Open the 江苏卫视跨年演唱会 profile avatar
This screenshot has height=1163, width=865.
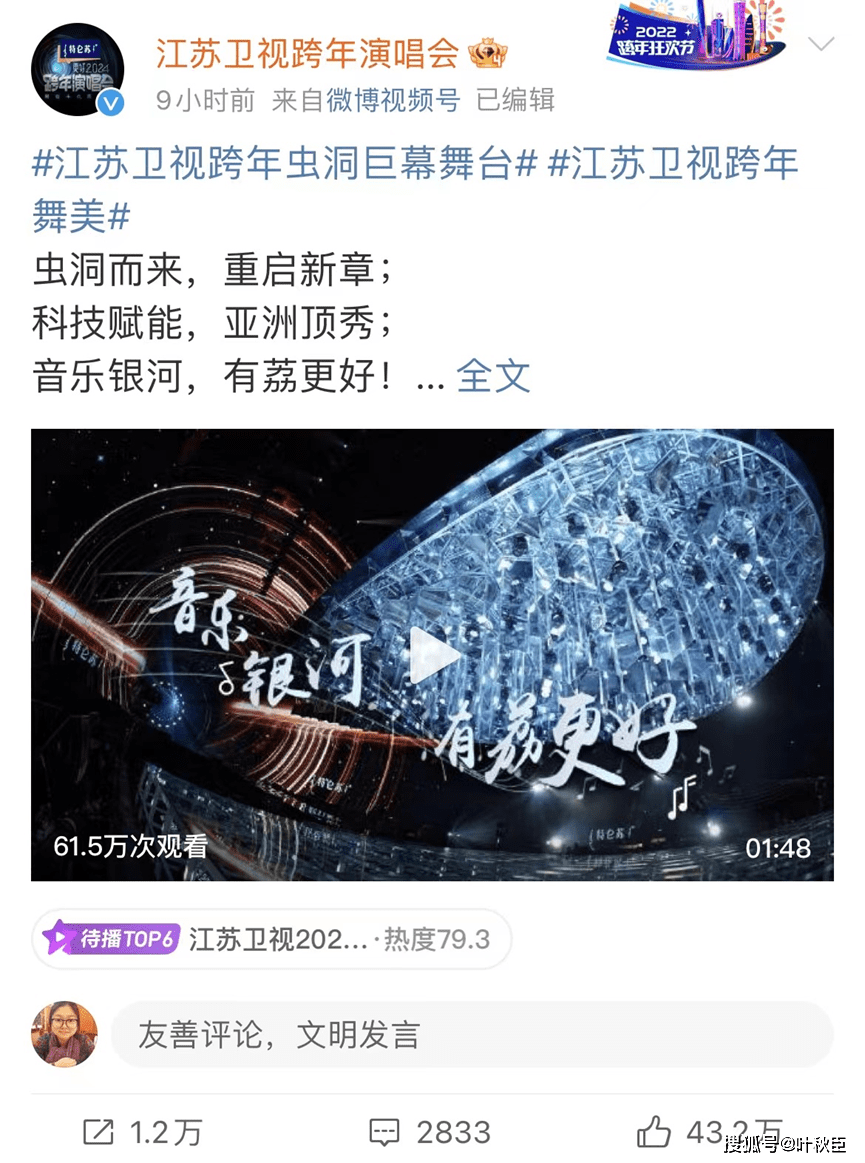click(79, 71)
